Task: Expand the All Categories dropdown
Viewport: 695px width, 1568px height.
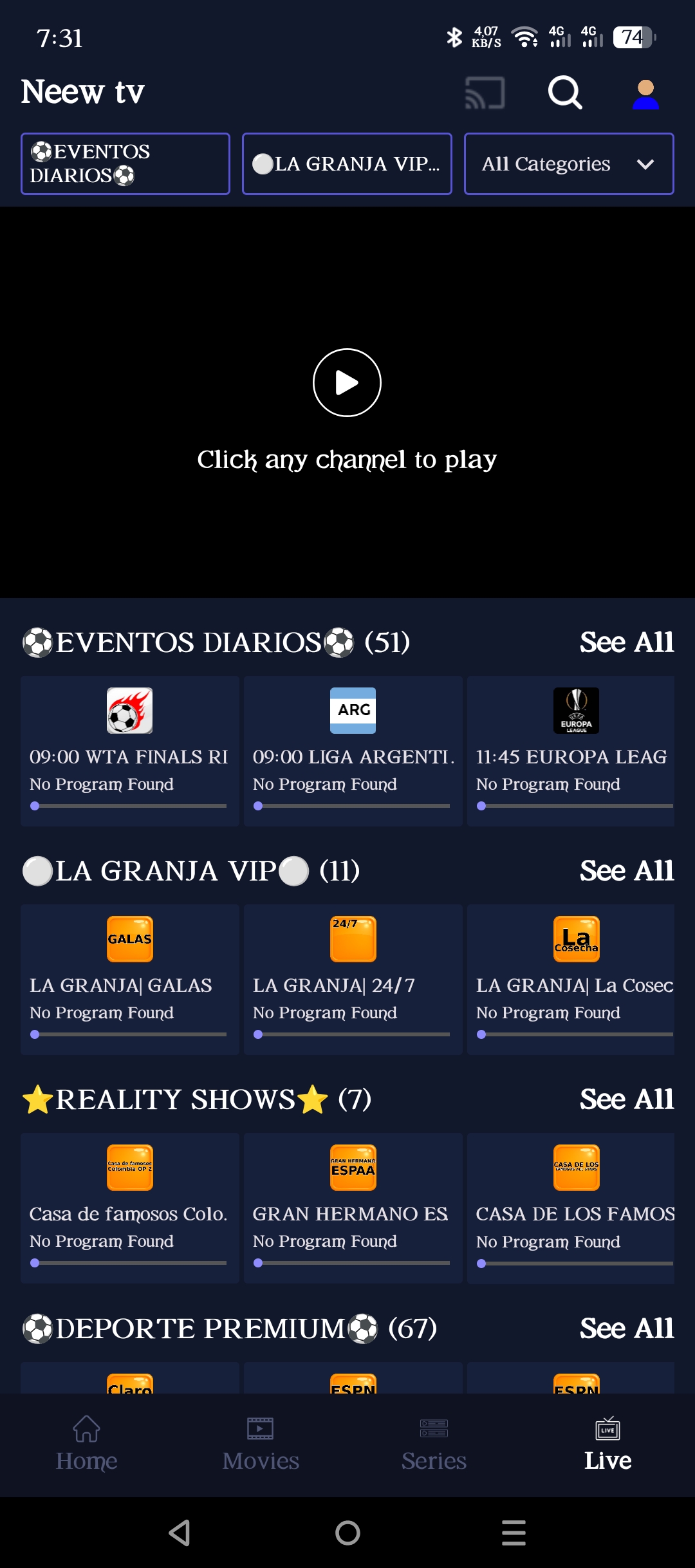Action: [x=569, y=163]
